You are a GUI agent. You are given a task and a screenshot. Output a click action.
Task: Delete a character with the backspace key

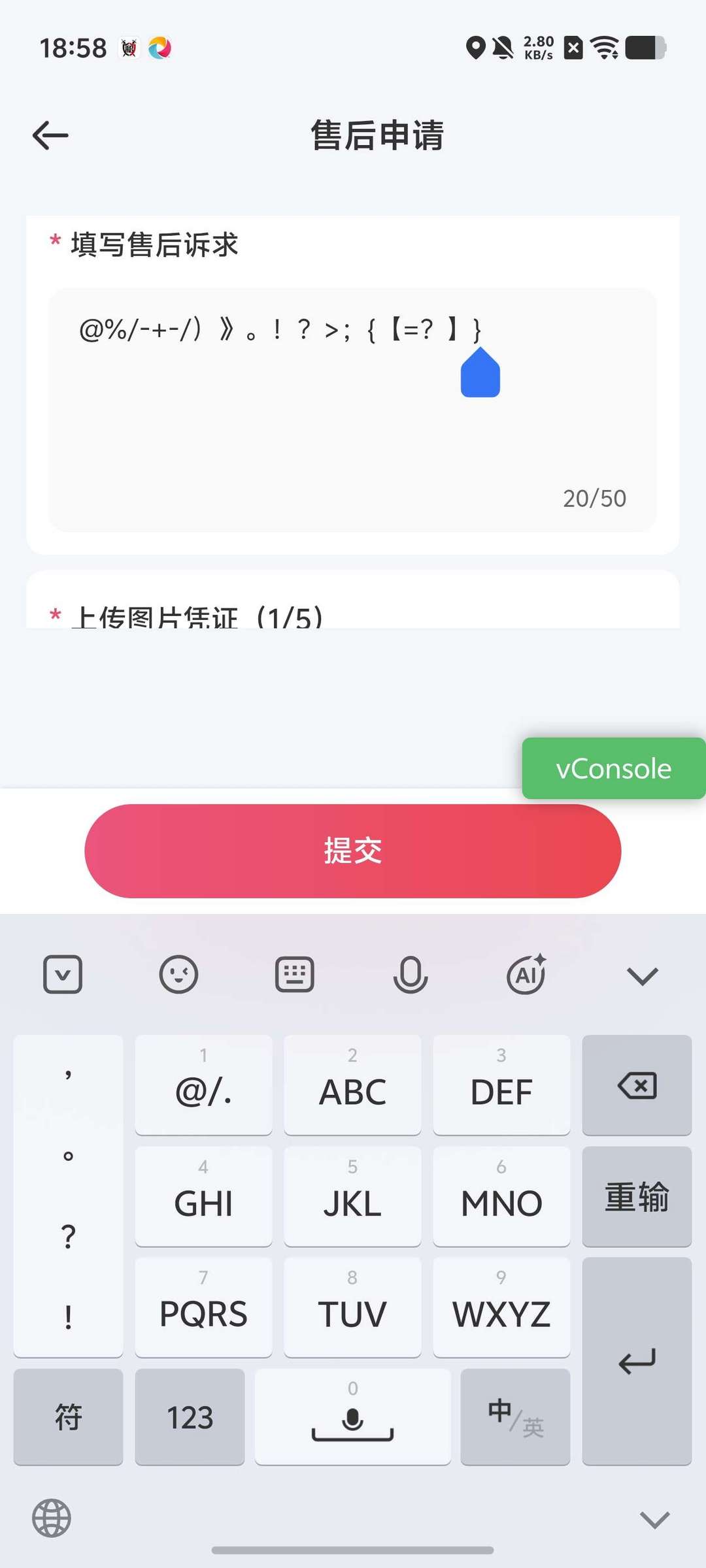[x=637, y=1085]
